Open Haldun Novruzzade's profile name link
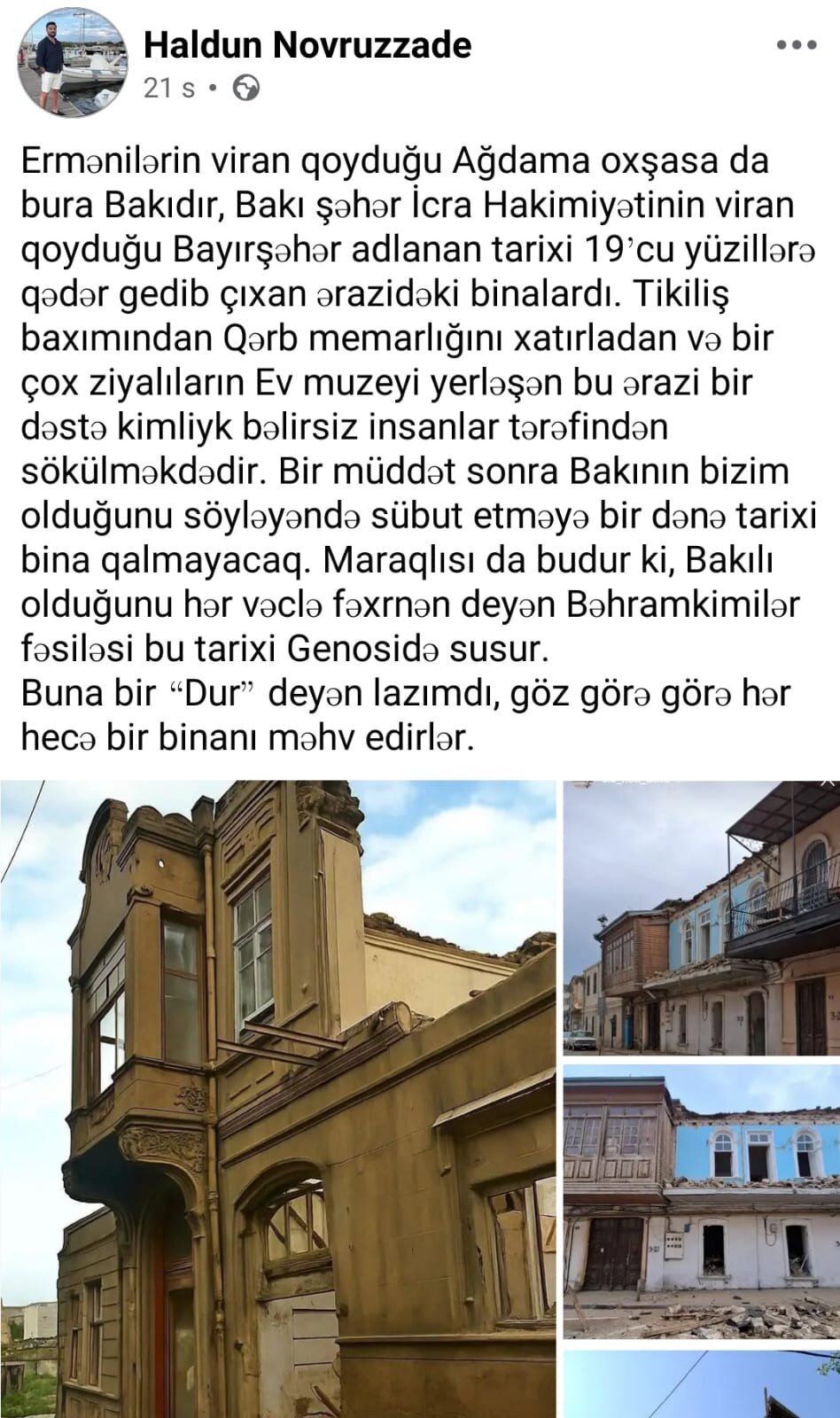The width and height of the screenshot is (840, 1418). (x=307, y=44)
